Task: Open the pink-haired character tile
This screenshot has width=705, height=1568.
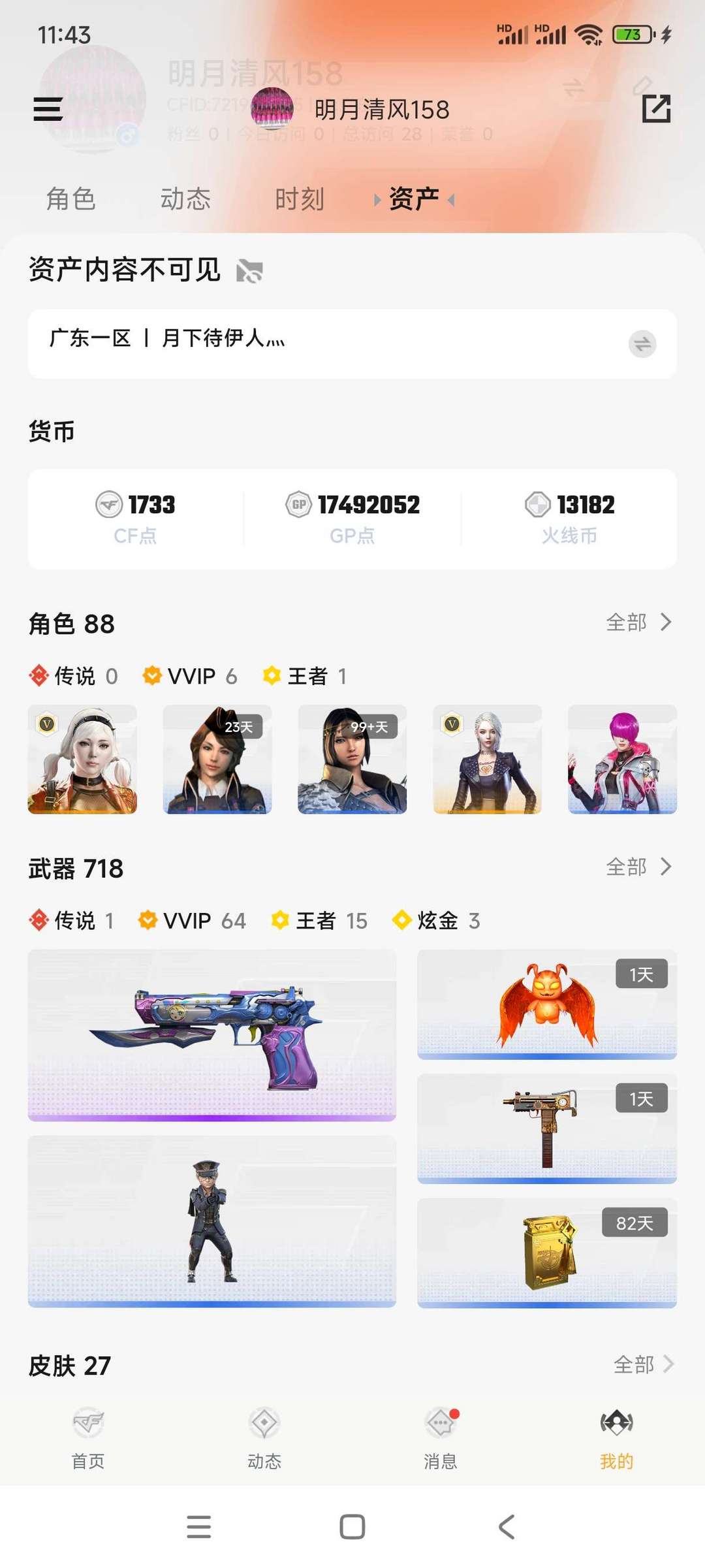Action: click(x=622, y=760)
